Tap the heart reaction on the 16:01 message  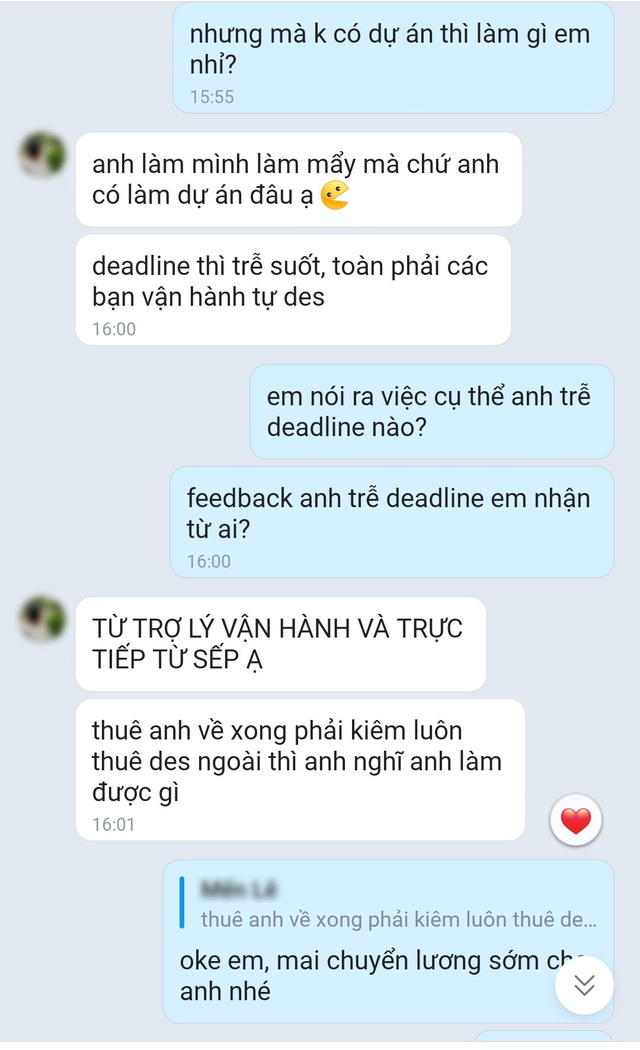(575, 821)
